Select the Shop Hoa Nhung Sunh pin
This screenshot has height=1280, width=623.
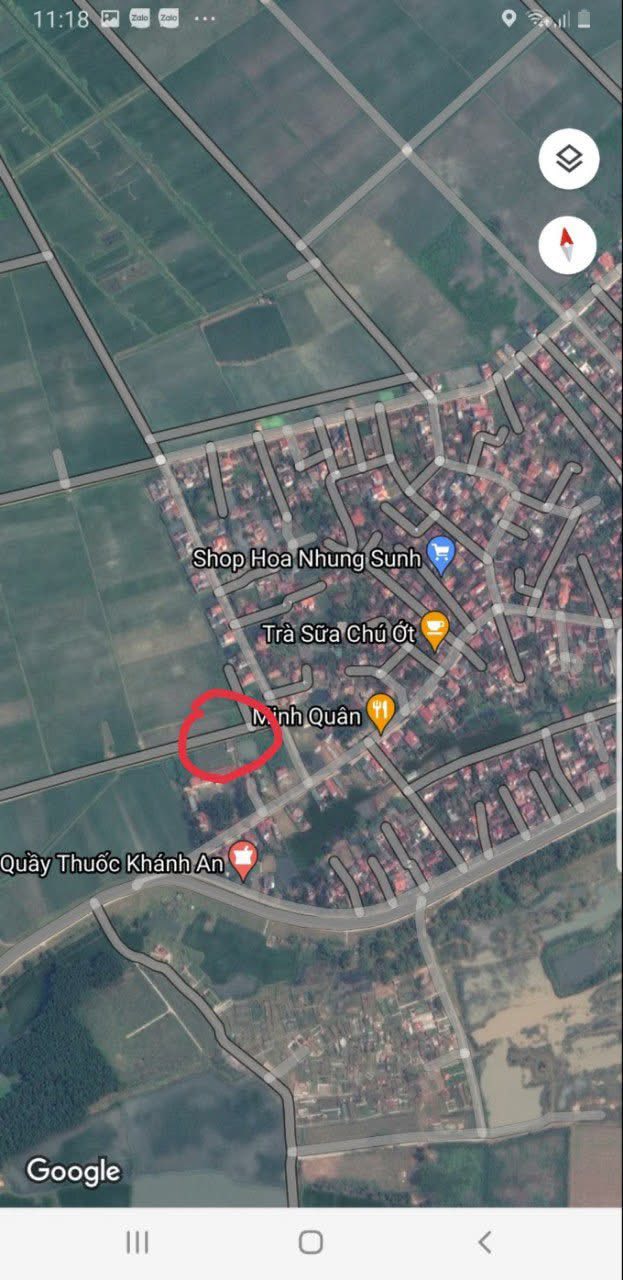pyautogui.click(x=440, y=555)
